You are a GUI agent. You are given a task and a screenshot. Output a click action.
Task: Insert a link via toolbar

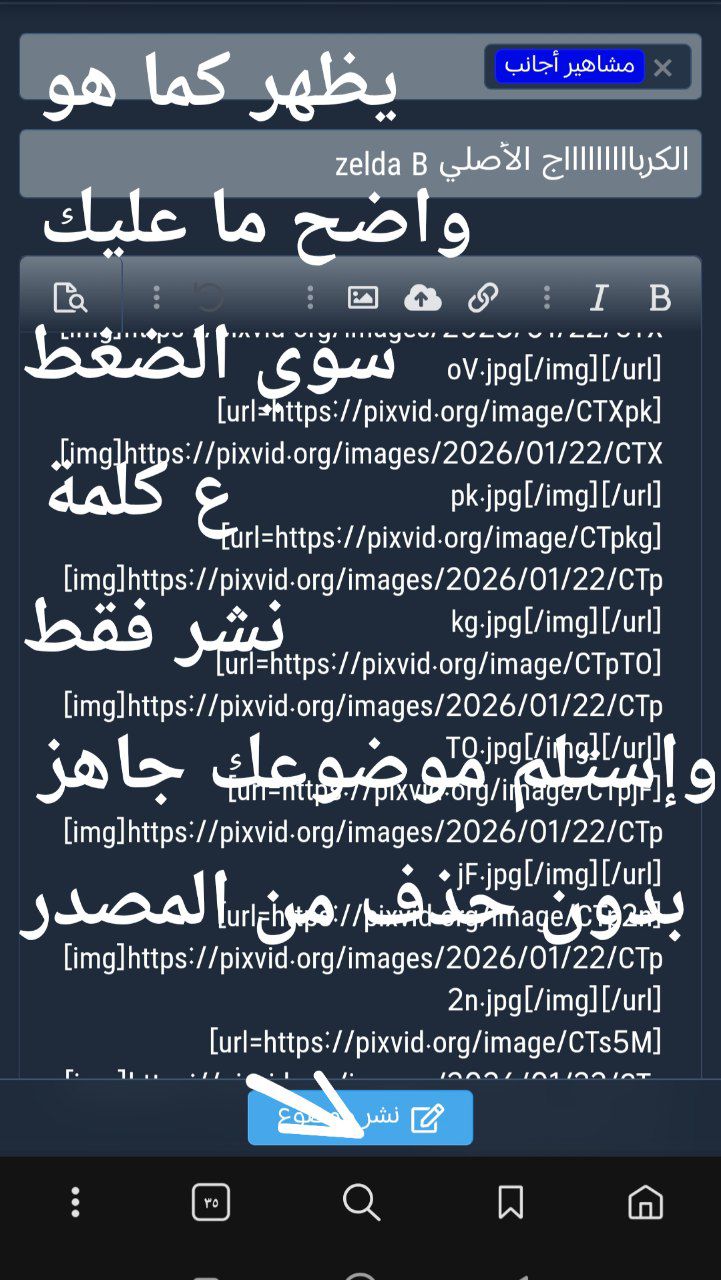point(483,297)
